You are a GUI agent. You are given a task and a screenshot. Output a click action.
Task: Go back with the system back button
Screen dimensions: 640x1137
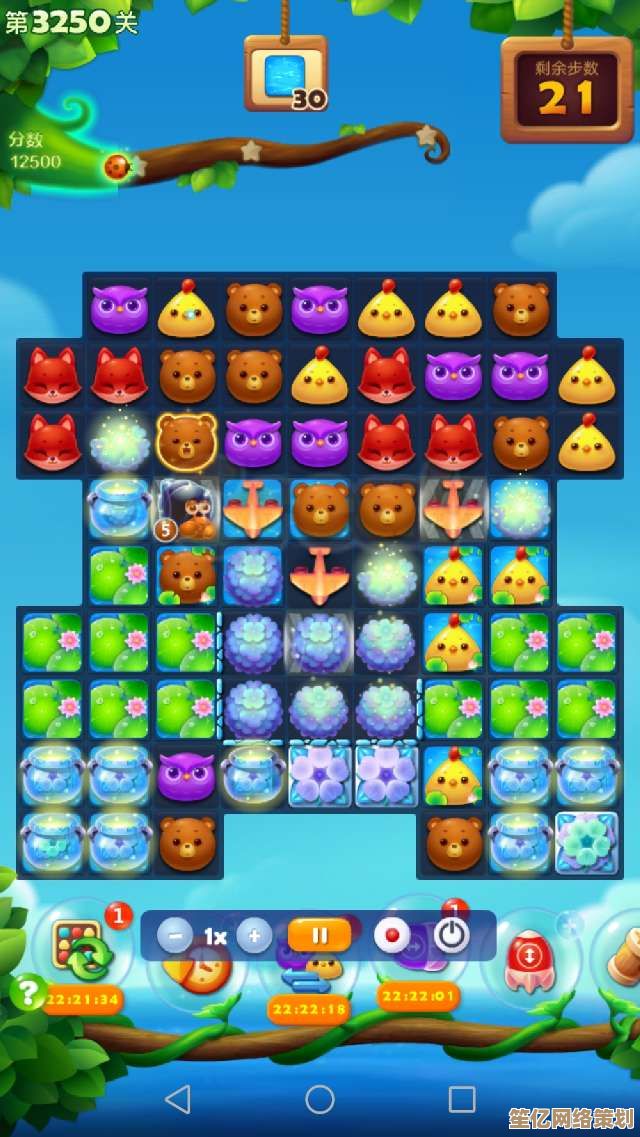(178, 1100)
